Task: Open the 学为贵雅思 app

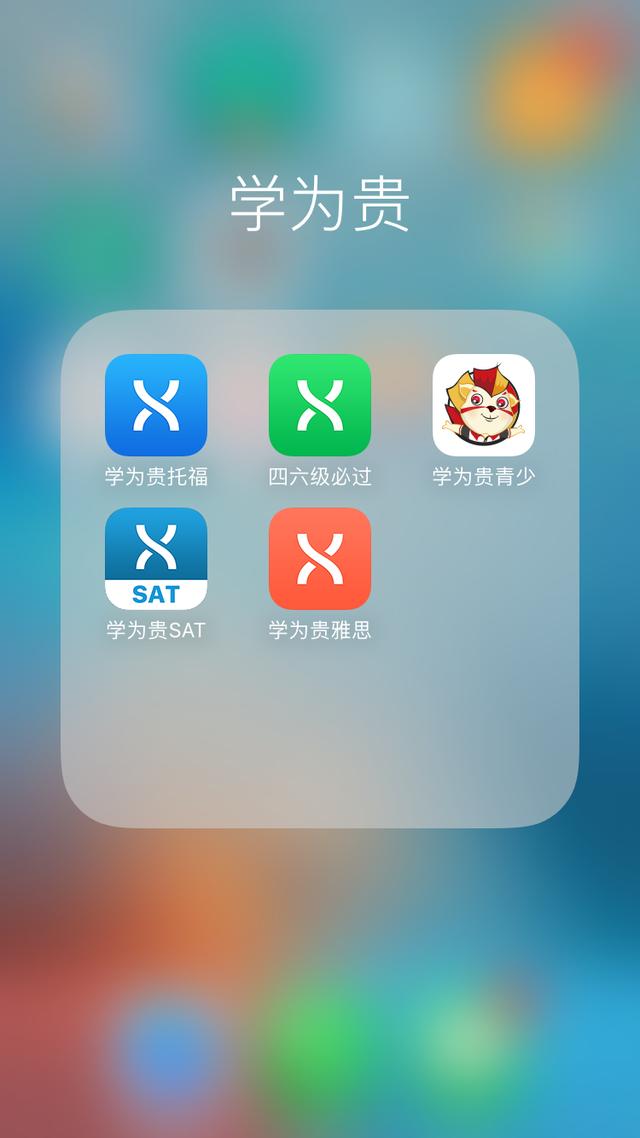Action: tap(320, 558)
